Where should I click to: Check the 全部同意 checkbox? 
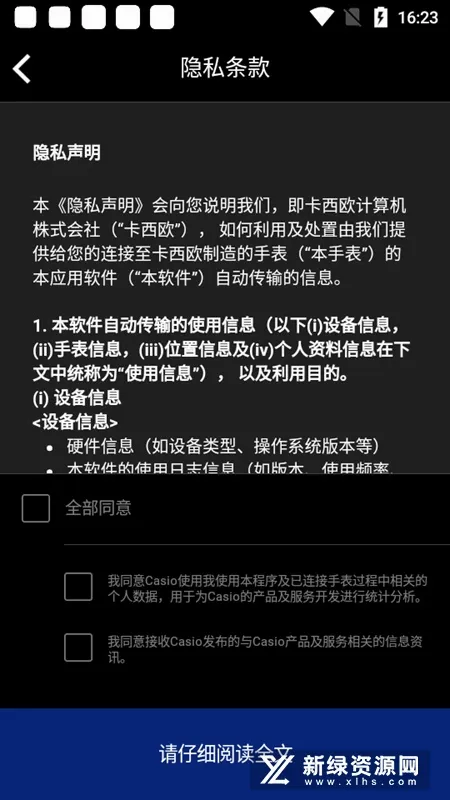[x=36, y=508]
